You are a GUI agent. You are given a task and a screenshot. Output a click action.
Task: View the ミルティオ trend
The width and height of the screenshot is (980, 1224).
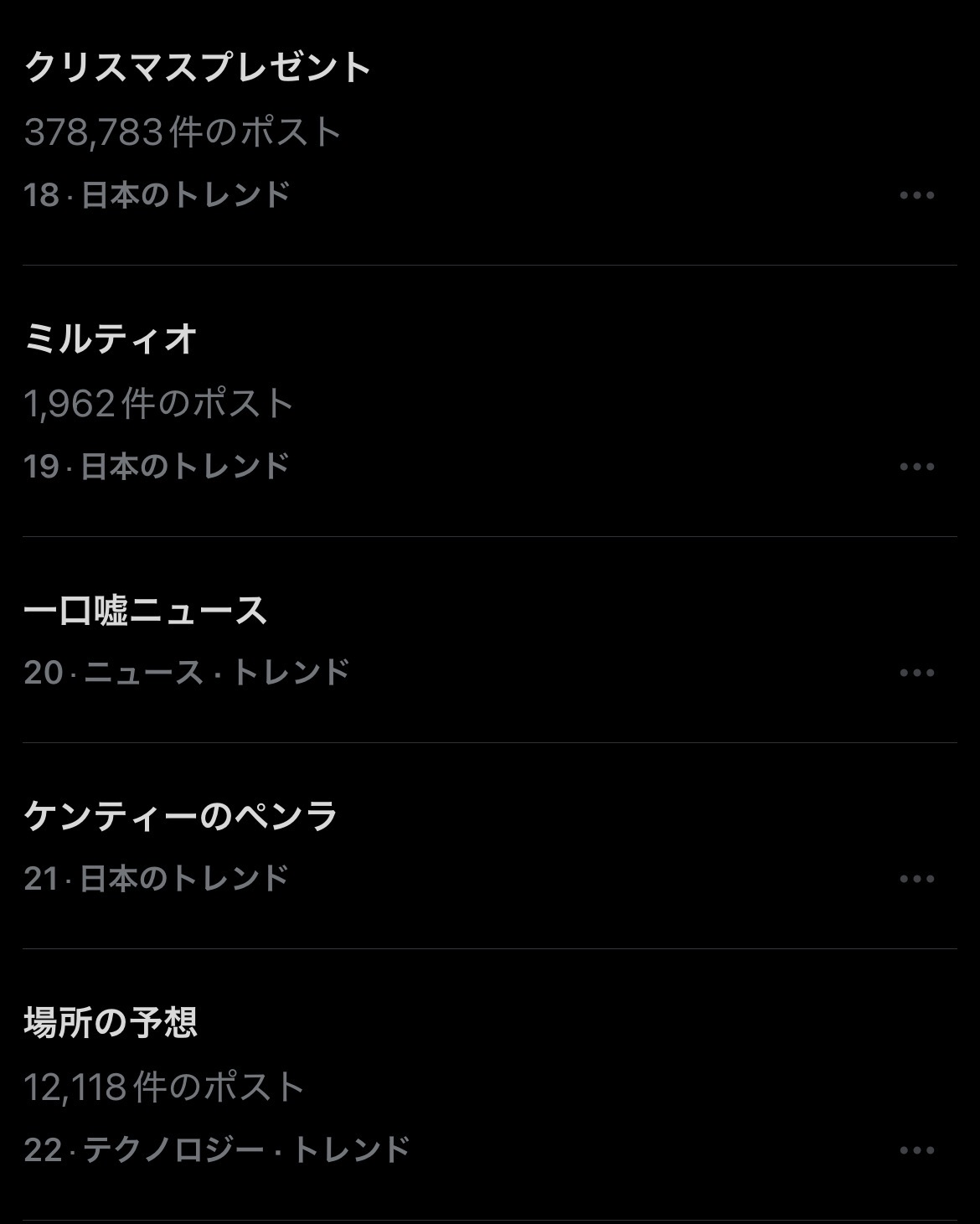pyautogui.click(x=111, y=339)
